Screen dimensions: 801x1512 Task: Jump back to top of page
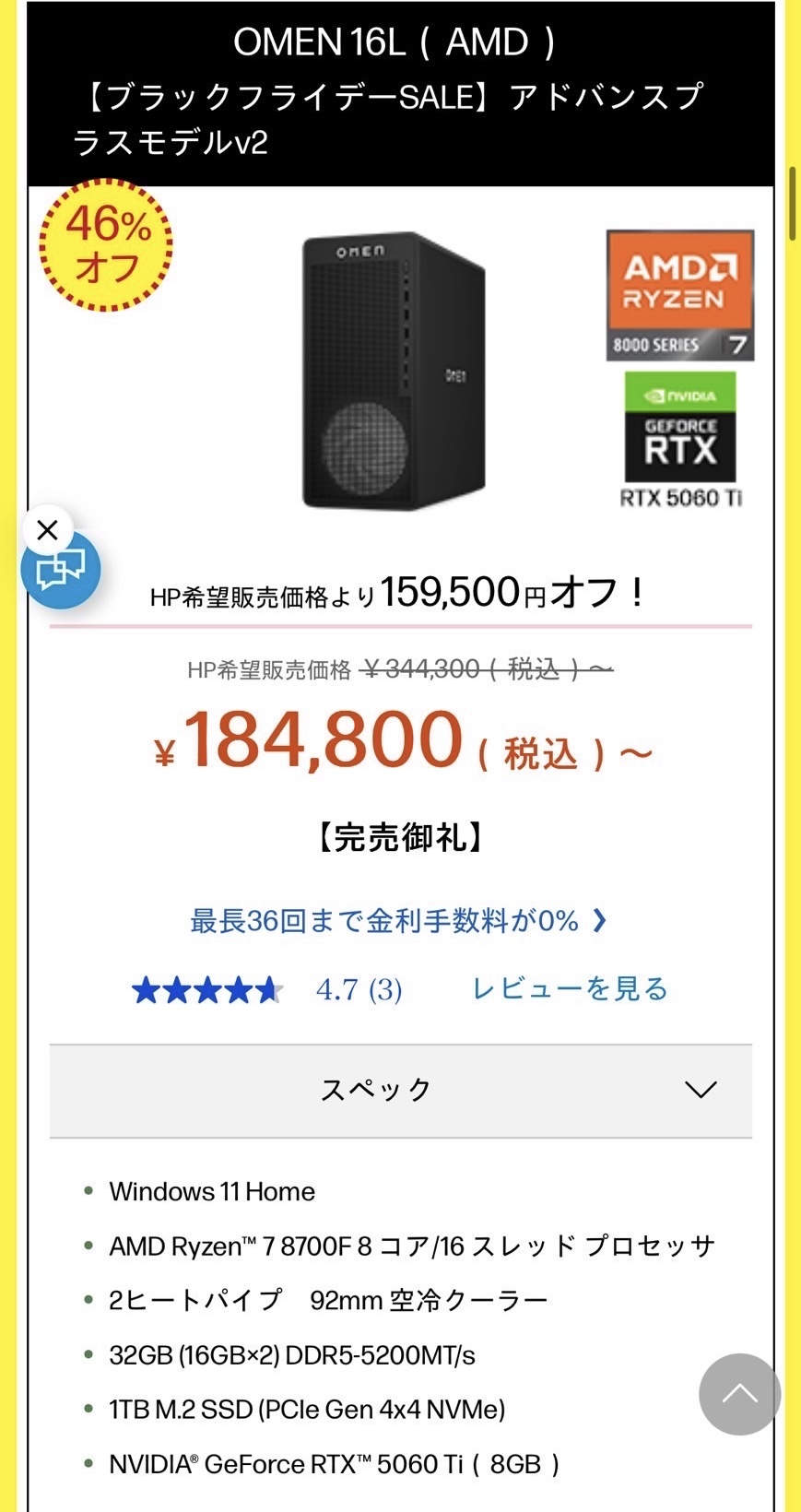739,1393
